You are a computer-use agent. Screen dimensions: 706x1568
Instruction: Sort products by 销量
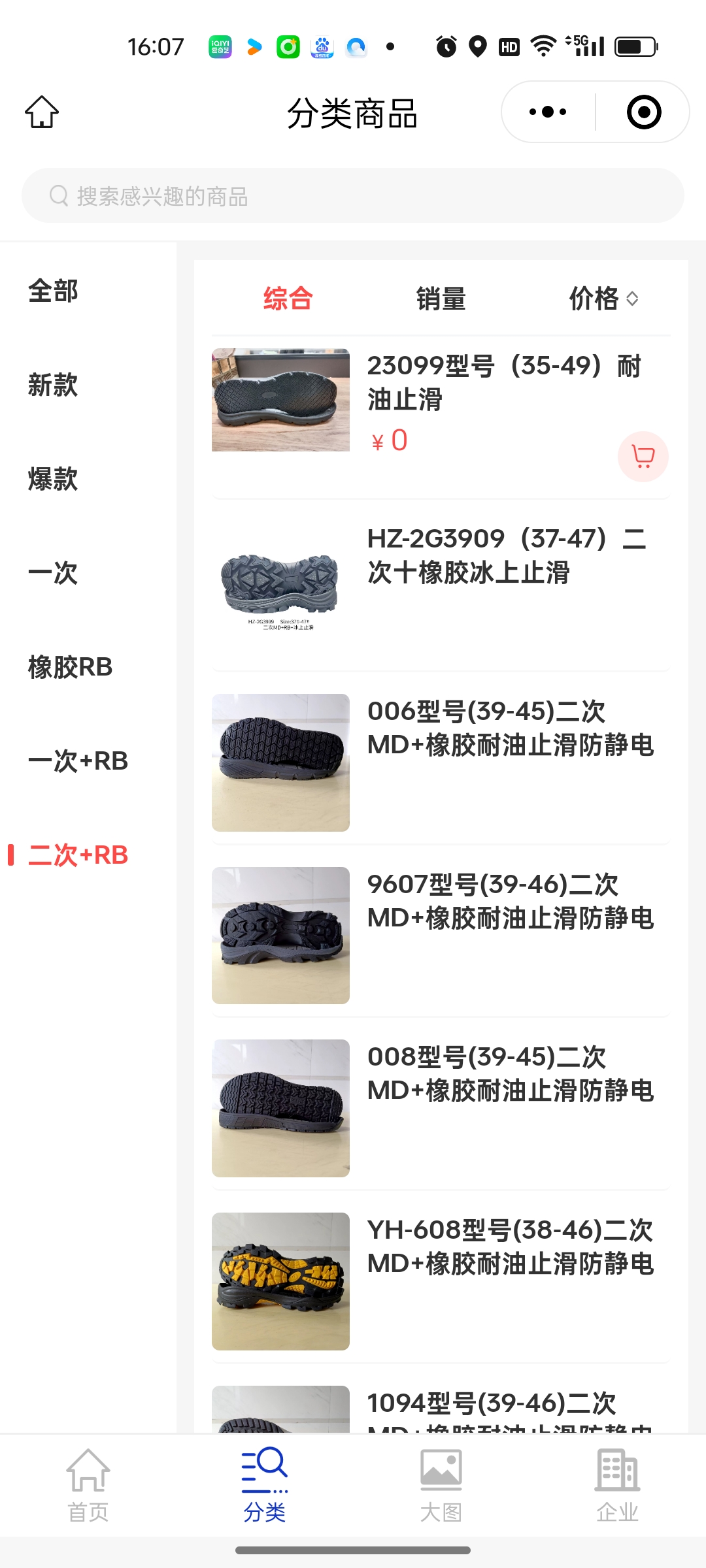point(441,299)
